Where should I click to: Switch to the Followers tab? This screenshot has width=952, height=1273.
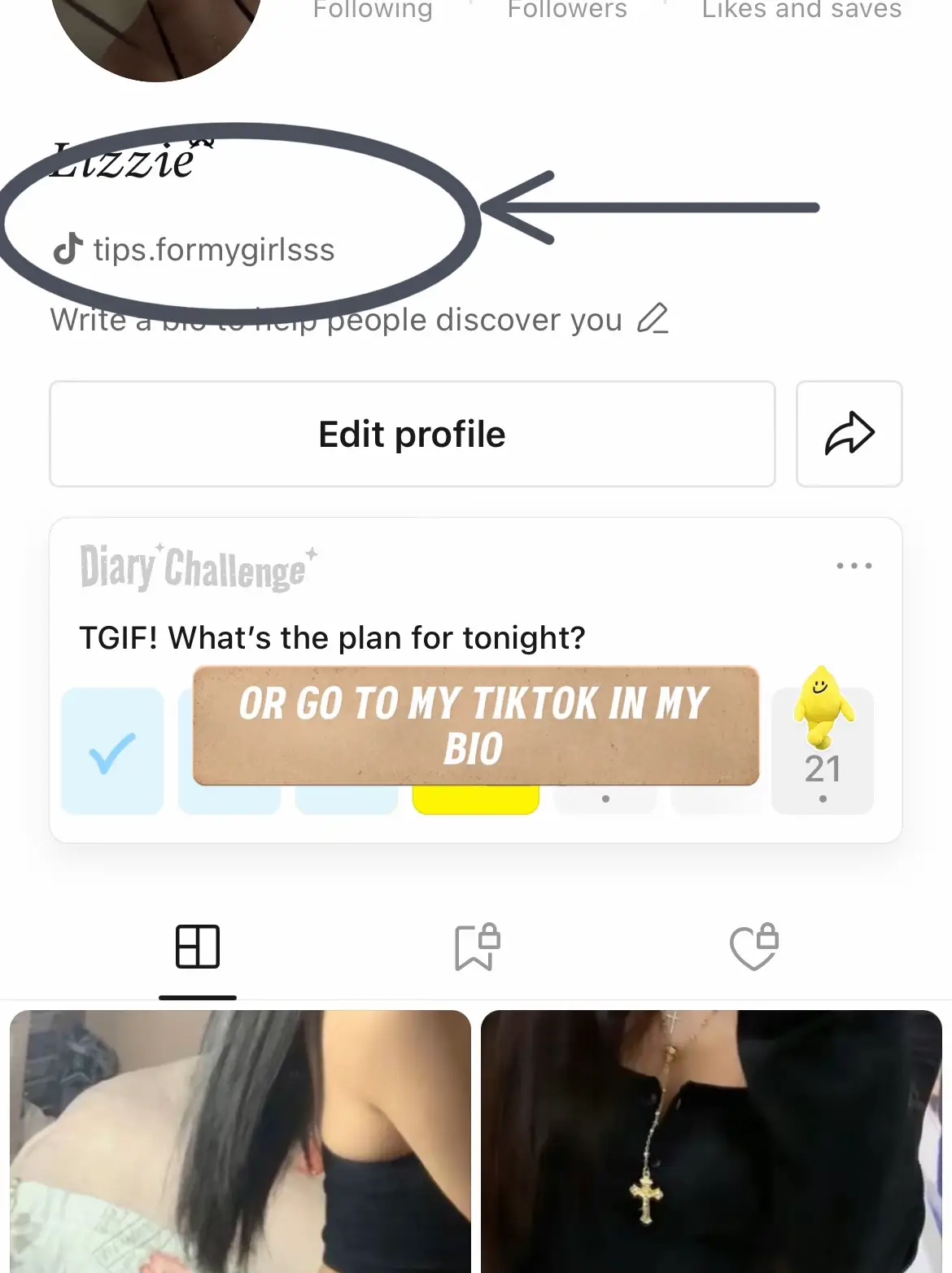[x=567, y=11]
